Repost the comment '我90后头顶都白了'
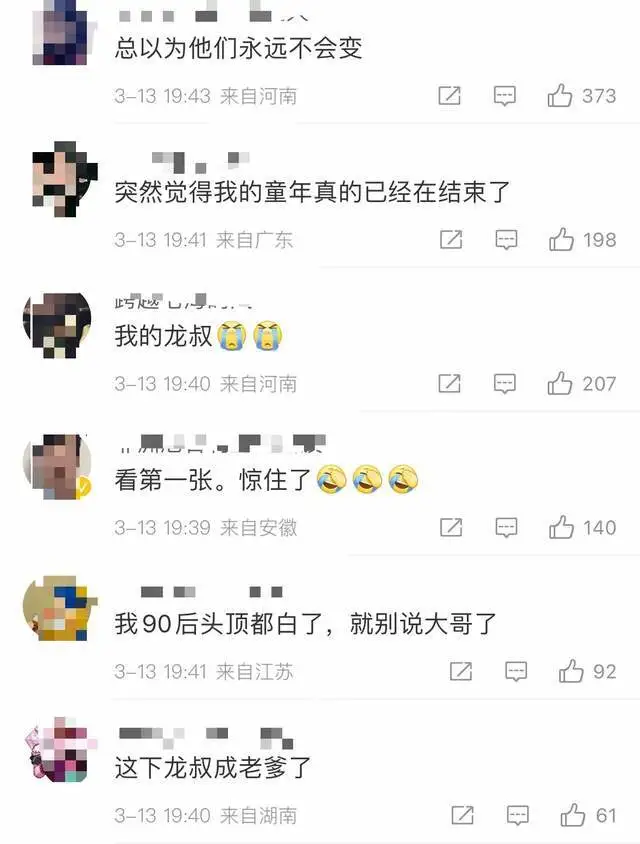The height and width of the screenshot is (844, 640). point(460,671)
